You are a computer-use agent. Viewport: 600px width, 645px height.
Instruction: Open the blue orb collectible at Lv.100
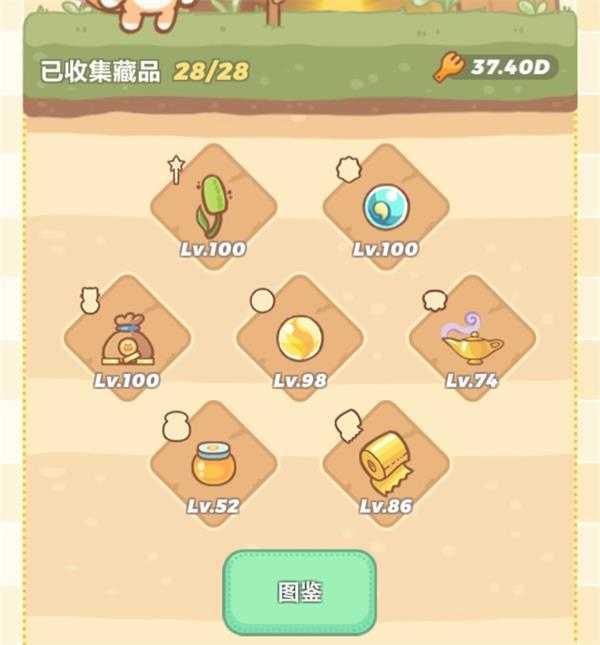pos(385,205)
